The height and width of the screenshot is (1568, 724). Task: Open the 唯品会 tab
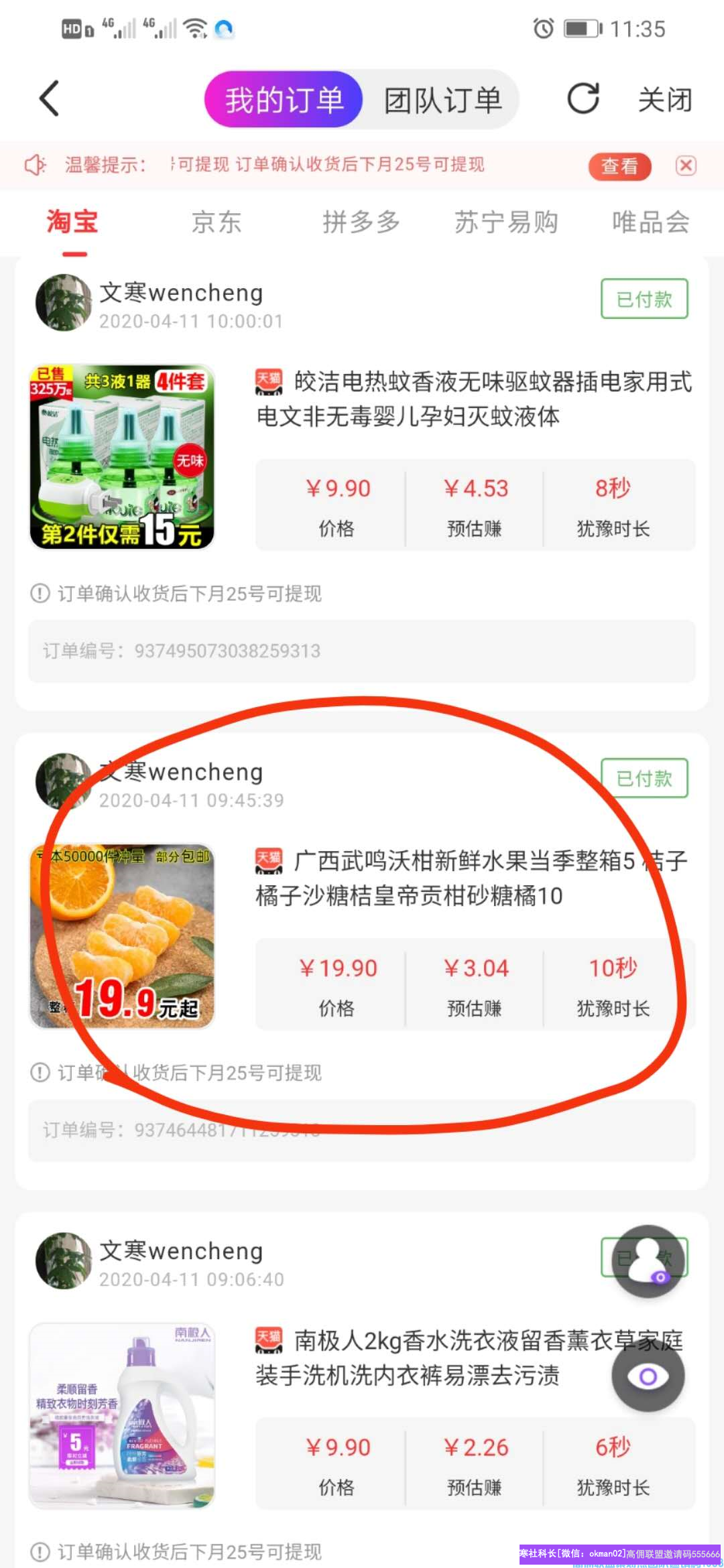(x=650, y=222)
